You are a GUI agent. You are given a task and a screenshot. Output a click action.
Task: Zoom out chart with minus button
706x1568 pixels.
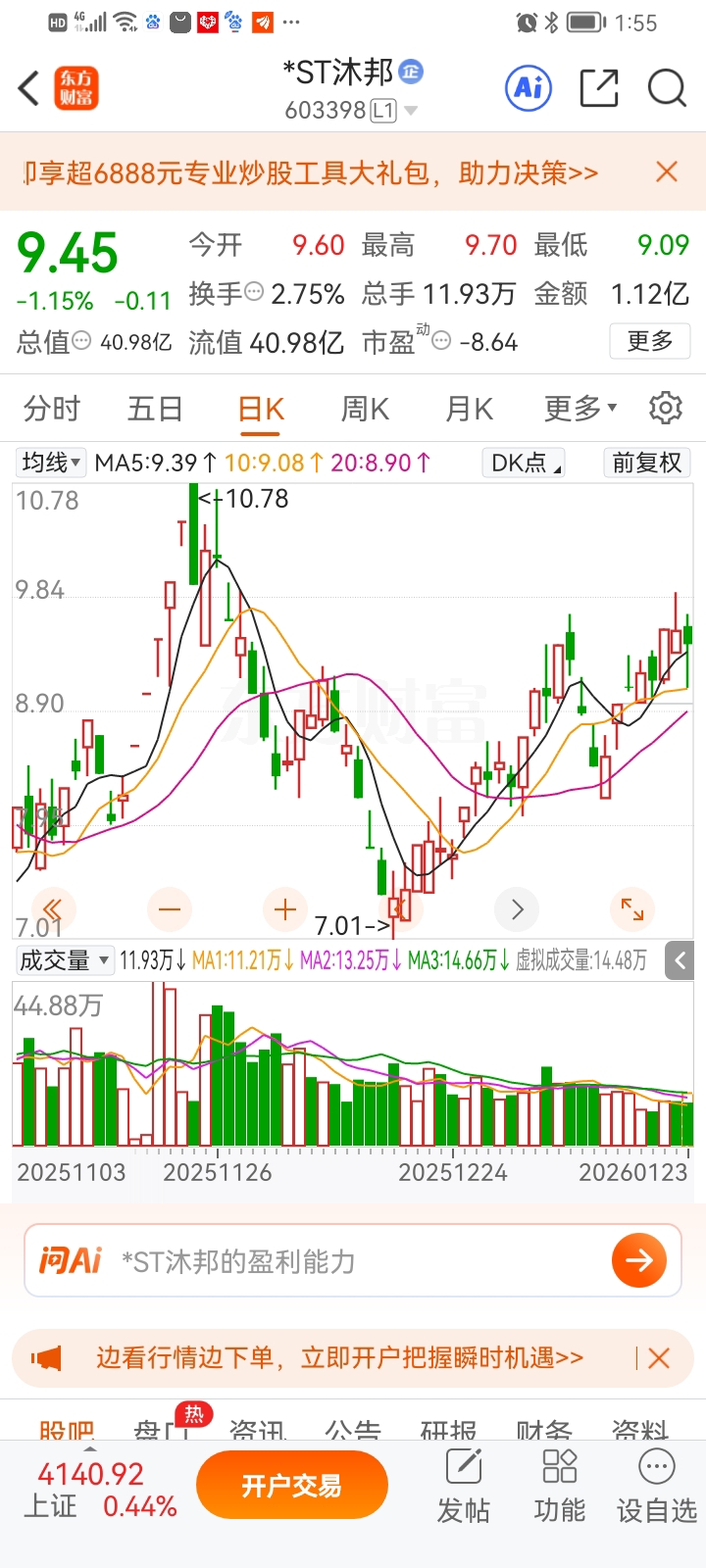point(170,909)
